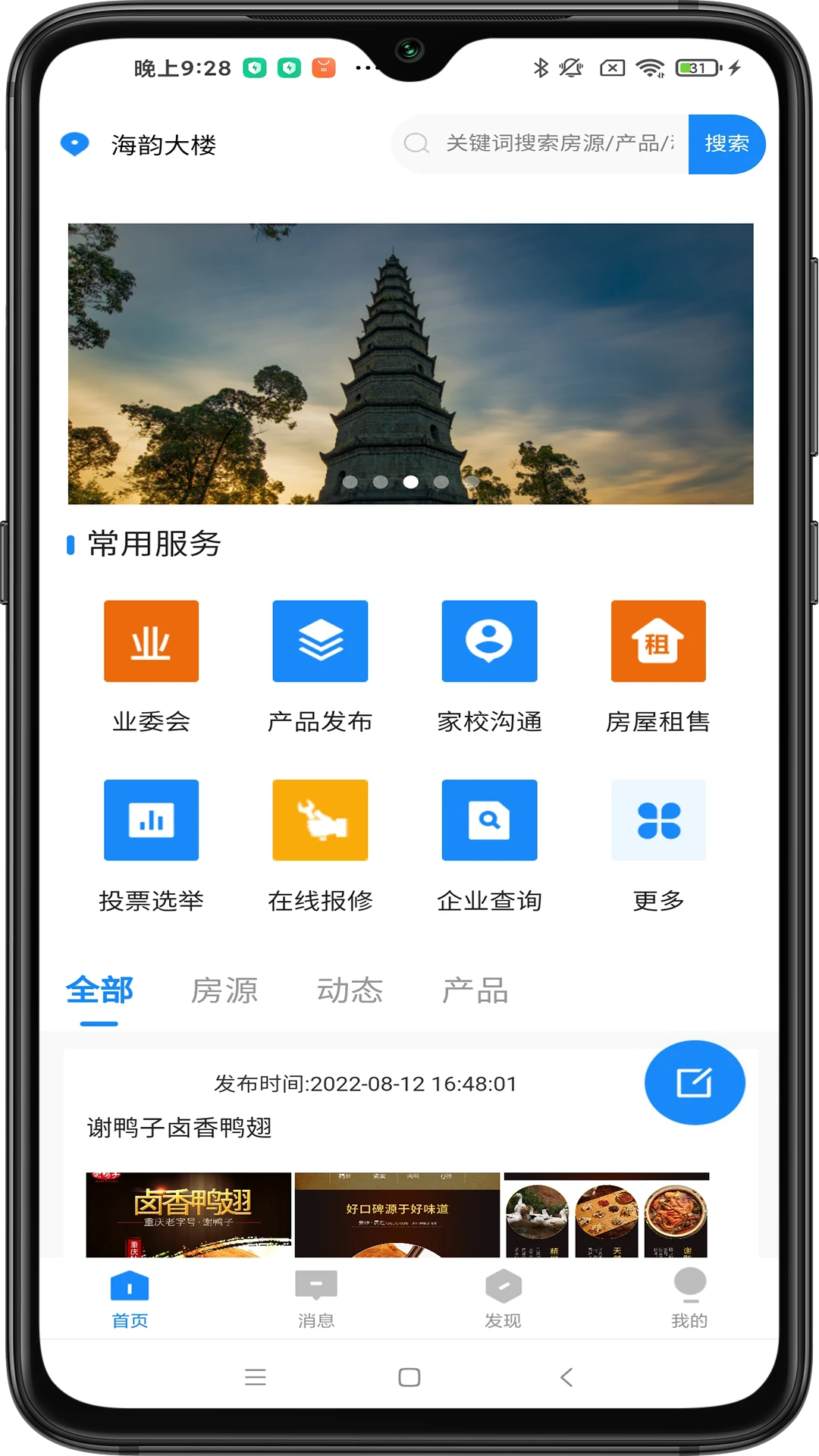Image resolution: width=819 pixels, height=1456 pixels.
Task: Open the 投票选举 voting icon
Action: (x=150, y=820)
